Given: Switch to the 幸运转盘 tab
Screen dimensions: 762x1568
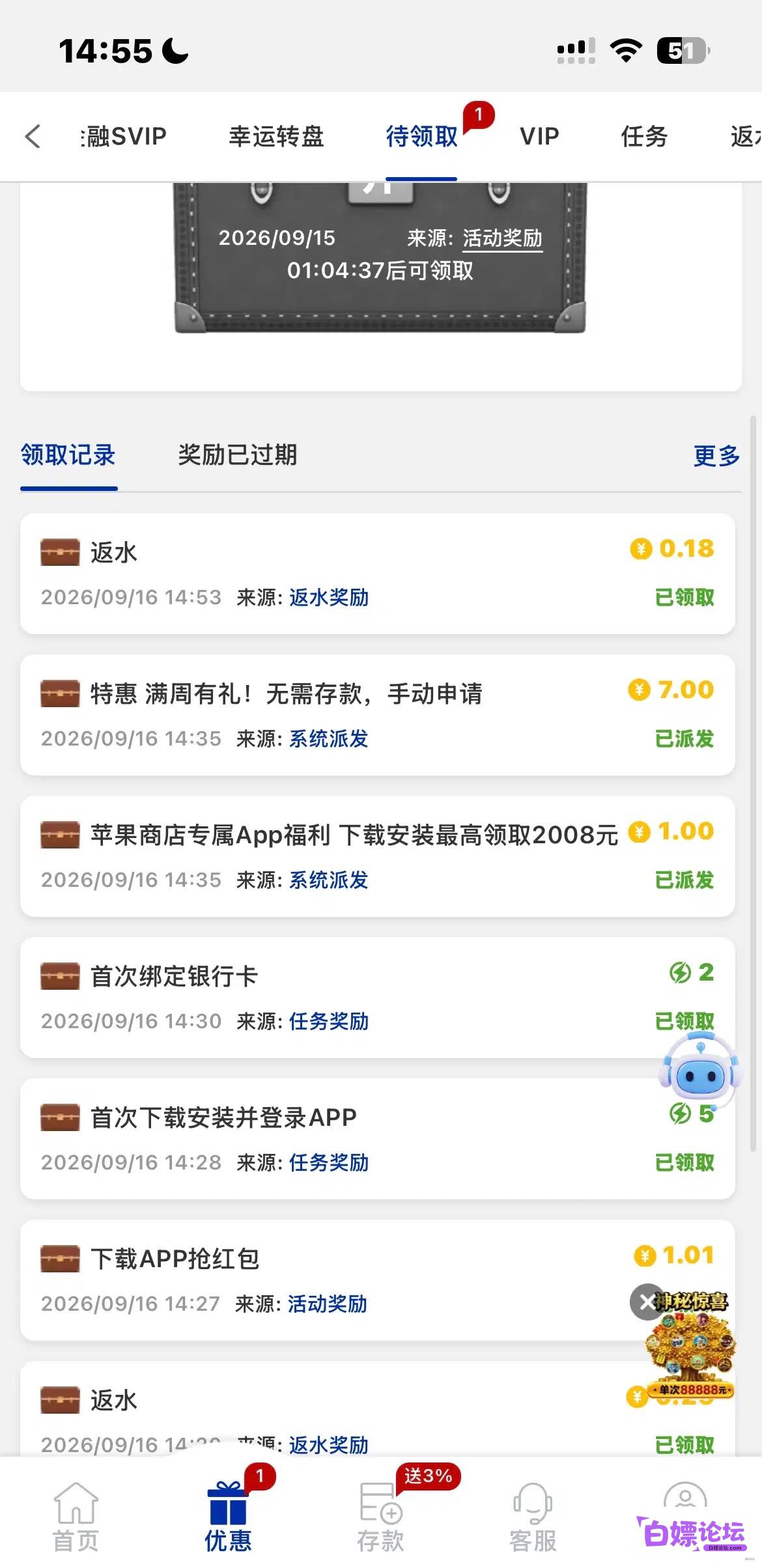Looking at the screenshot, I should (x=276, y=137).
